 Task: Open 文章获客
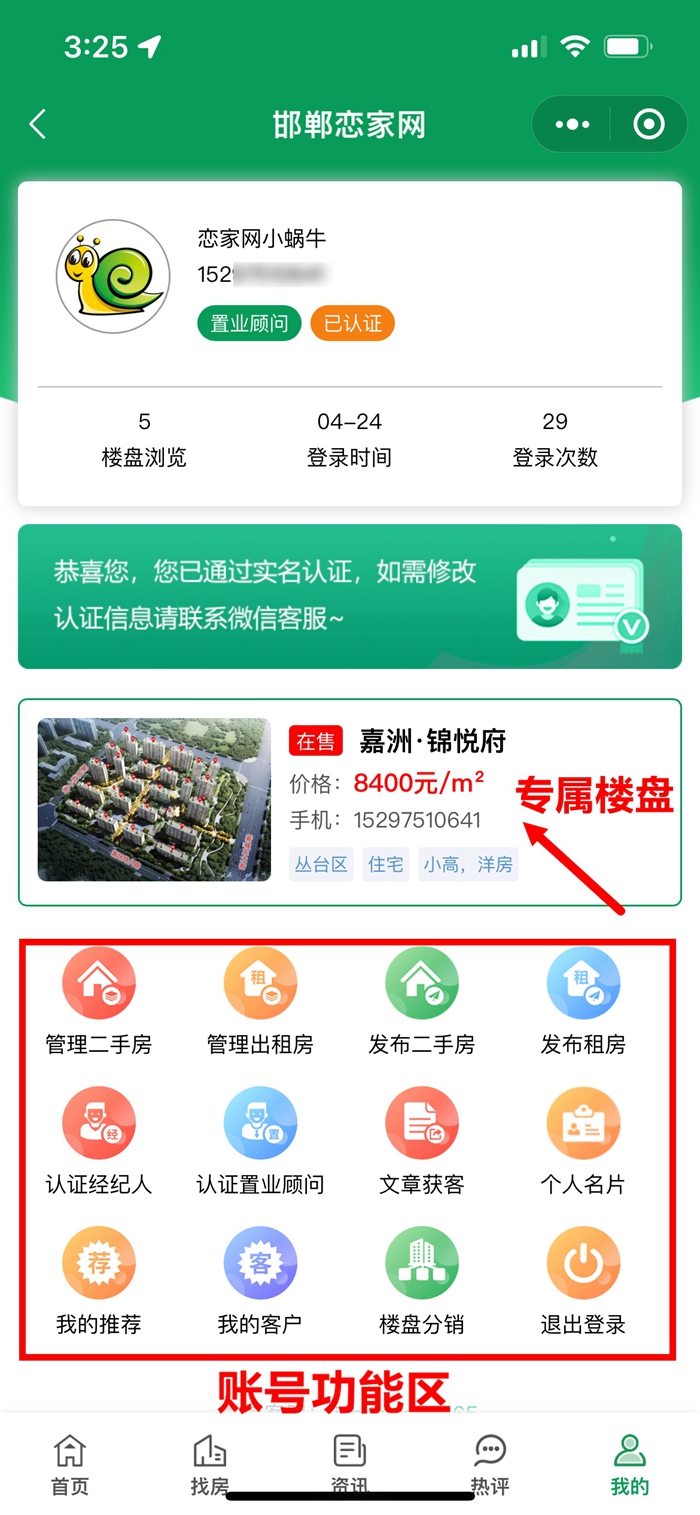click(x=421, y=1142)
